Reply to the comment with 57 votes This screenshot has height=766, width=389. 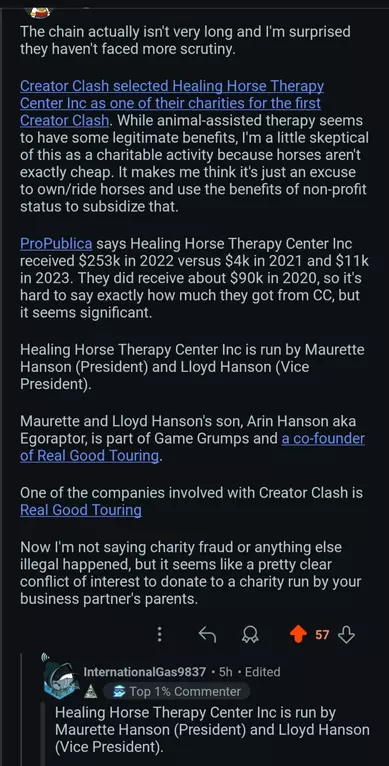(207, 635)
